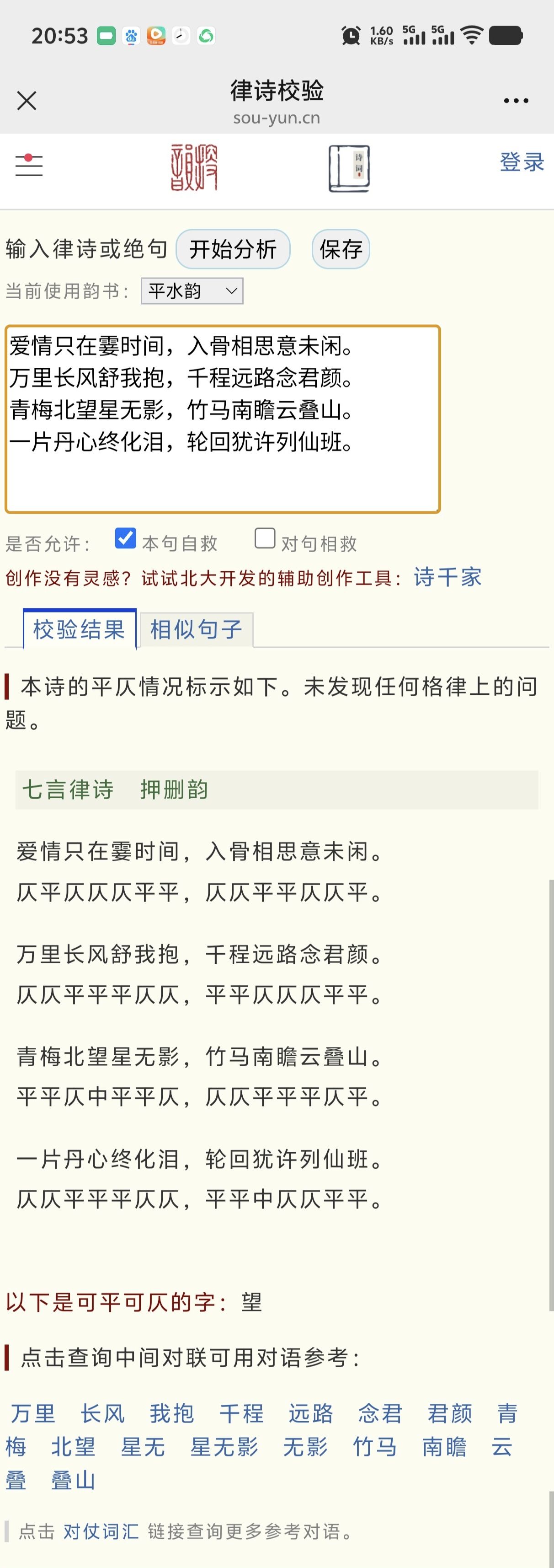Expand the 平水韵 rhyme book dropdown
The image size is (554, 1568).
pos(192,291)
